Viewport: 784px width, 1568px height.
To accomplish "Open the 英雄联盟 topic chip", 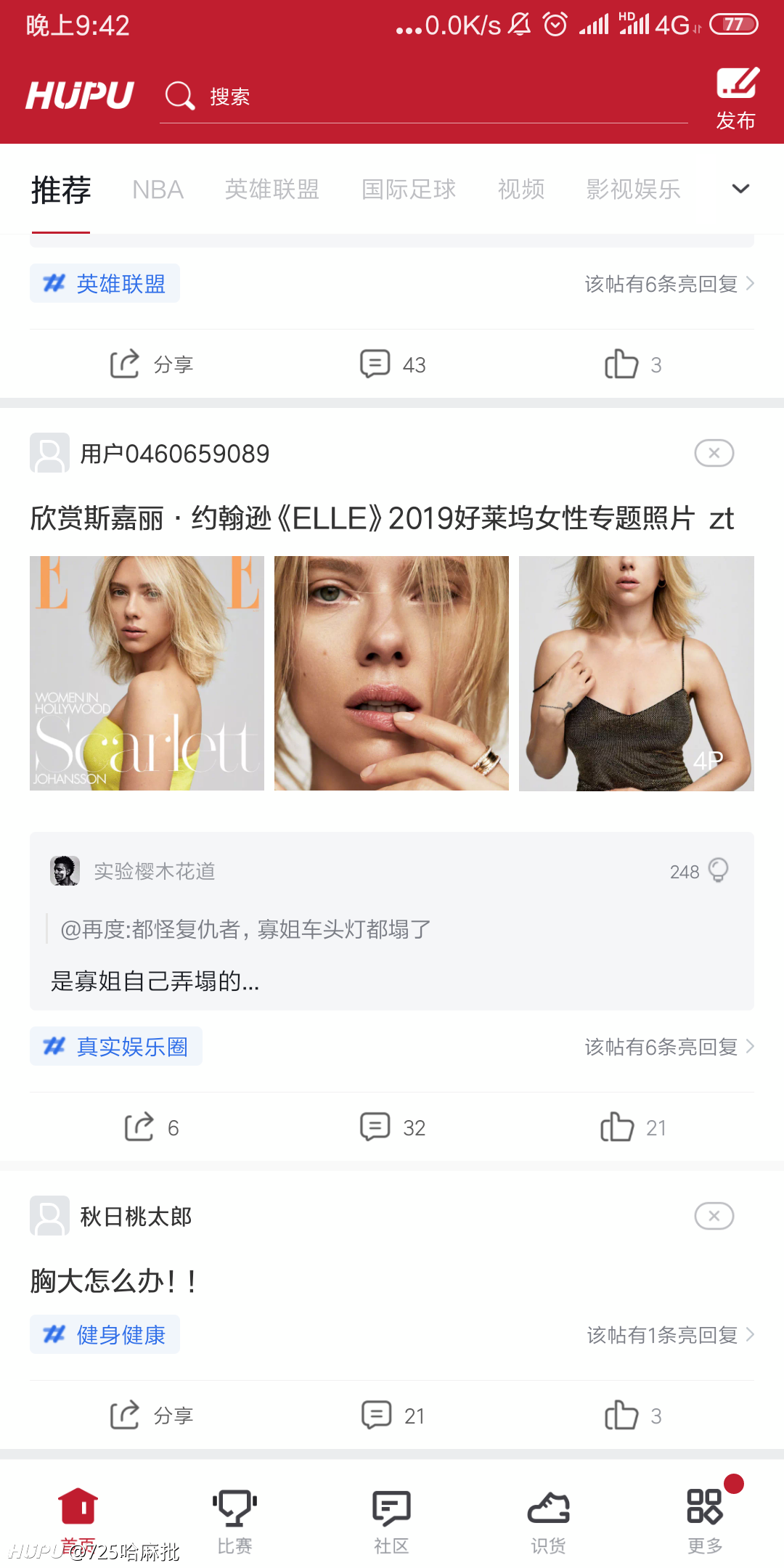I will click(105, 283).
